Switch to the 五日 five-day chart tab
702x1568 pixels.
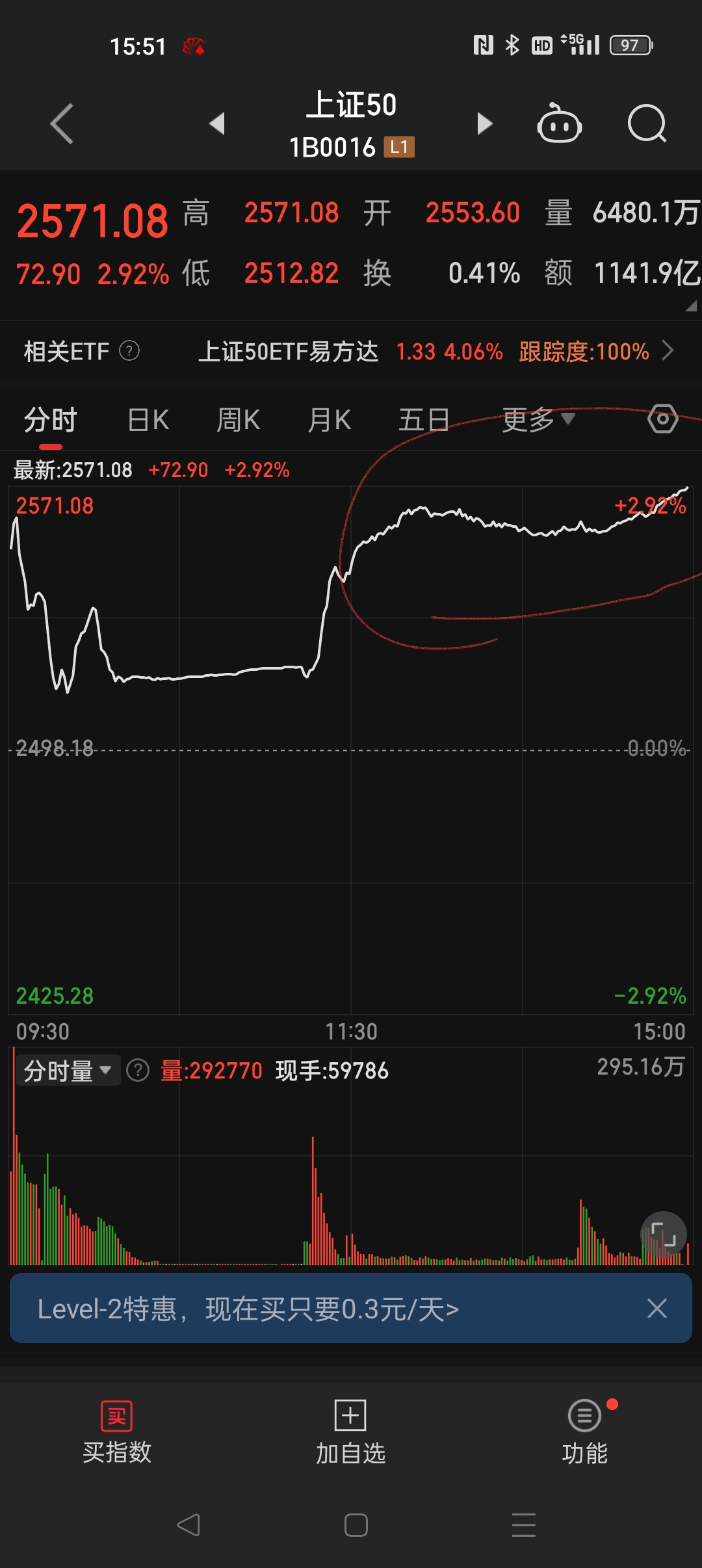click(x=423, y=419)
